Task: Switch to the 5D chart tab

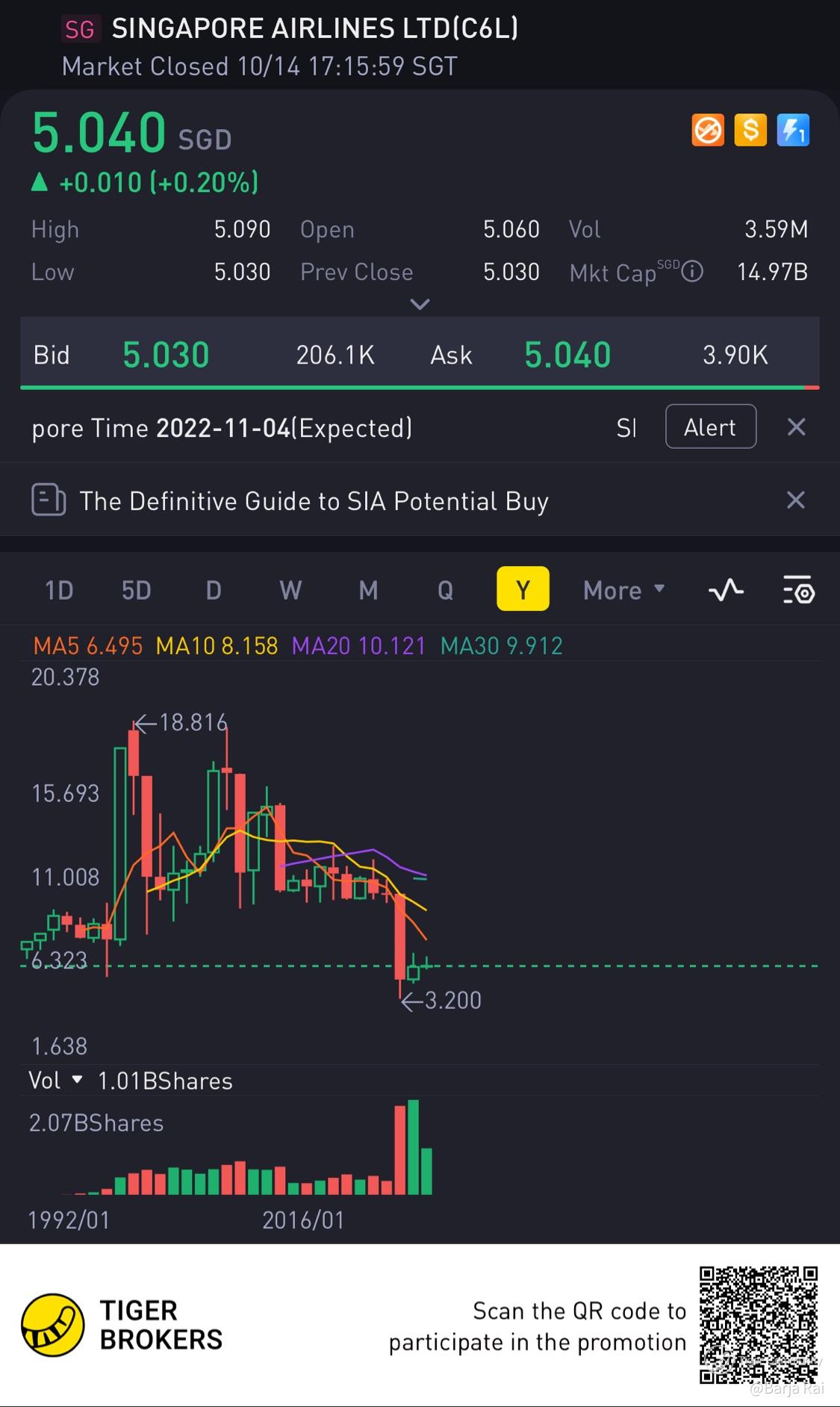Action: [136, 590]
